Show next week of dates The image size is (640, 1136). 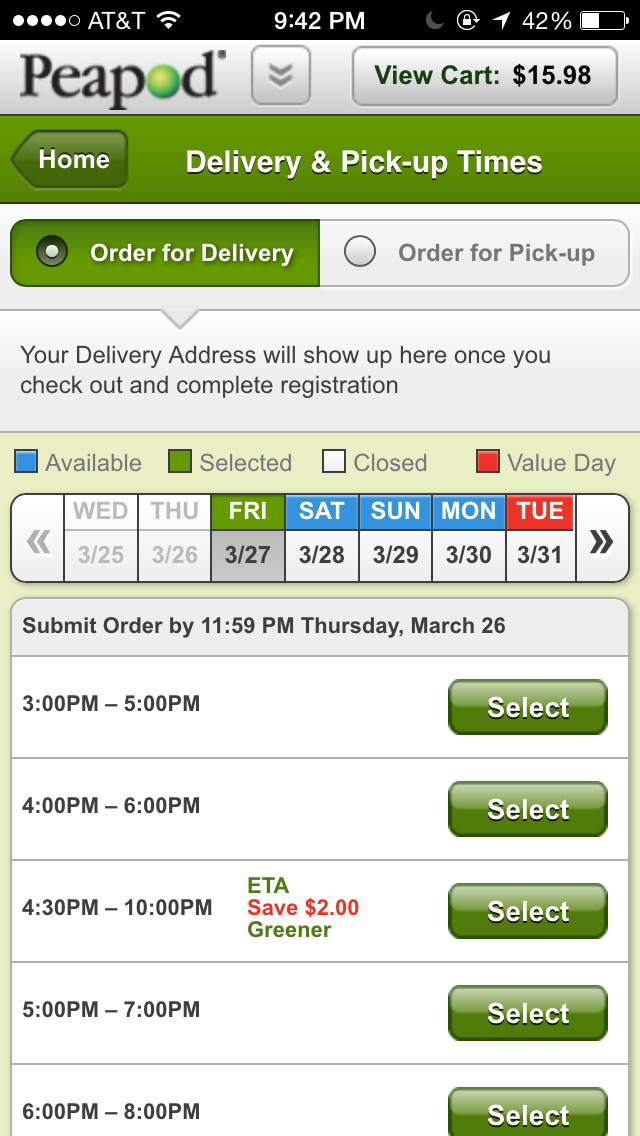coord(602,538)
